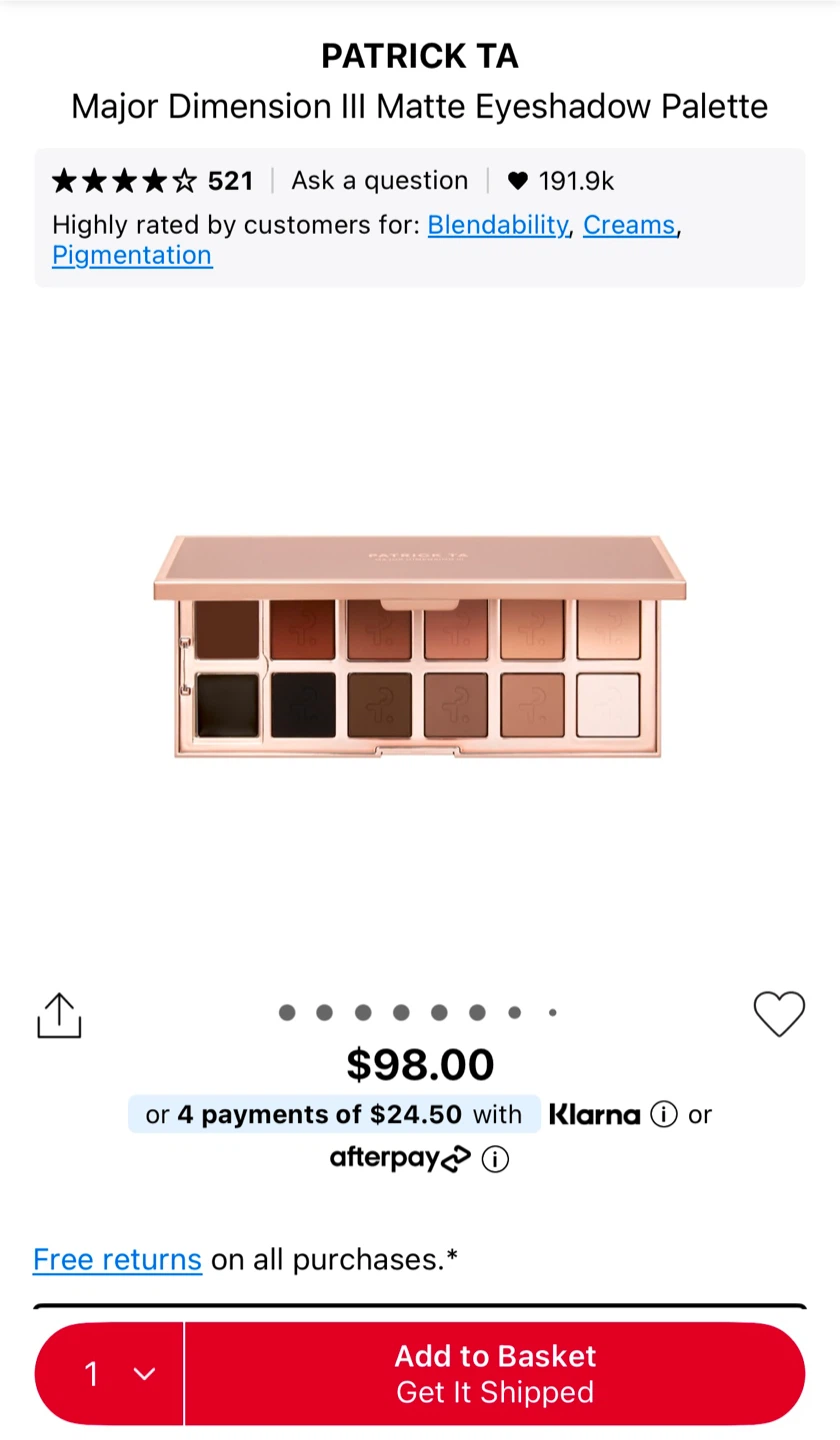This screenshot has height=1440, width=840.
Task: Open Afterpay payment info icon
Action: pyautogui.click(x=495, y=1159)
